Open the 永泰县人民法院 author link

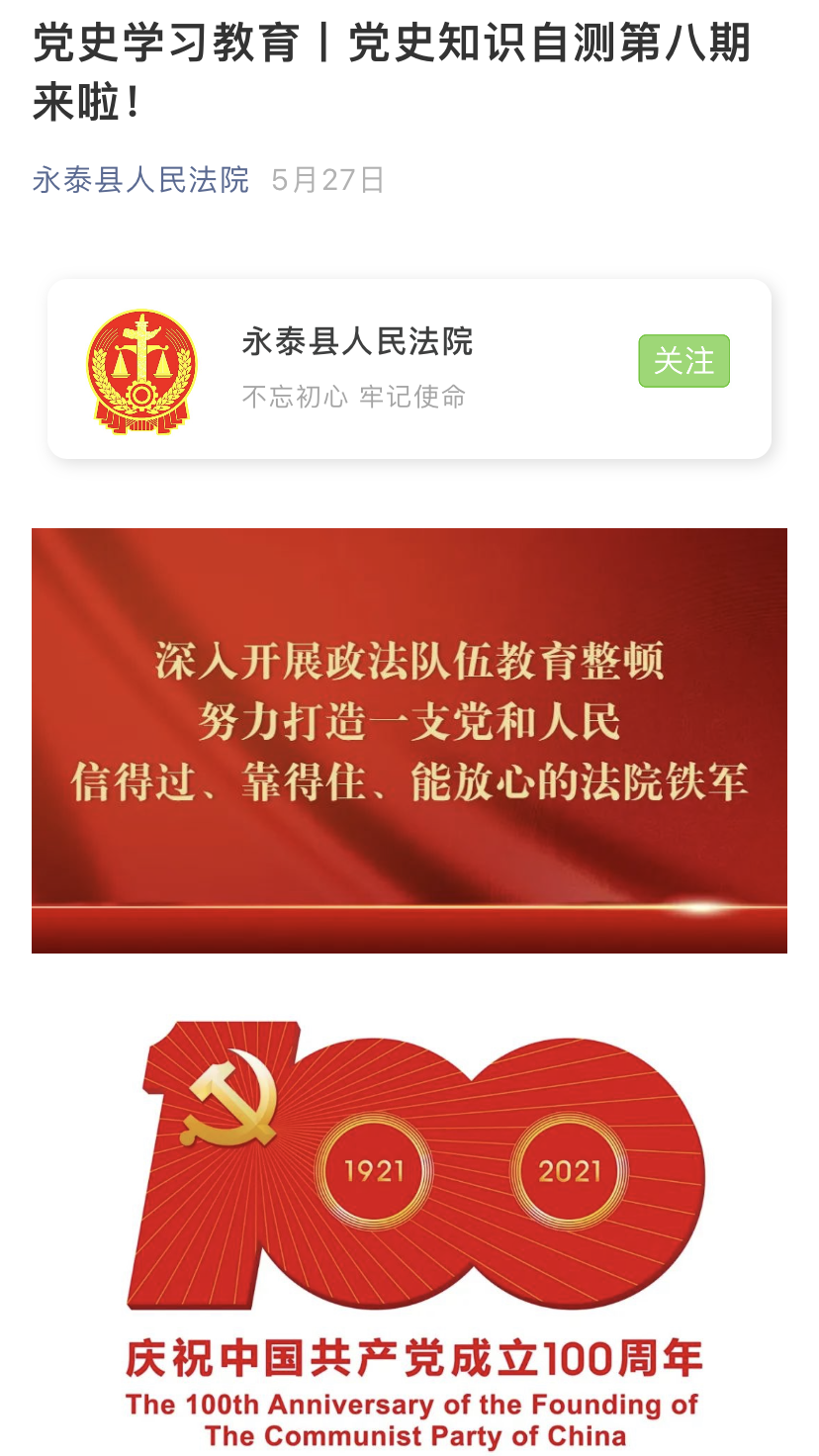click(x=140, y=180)
